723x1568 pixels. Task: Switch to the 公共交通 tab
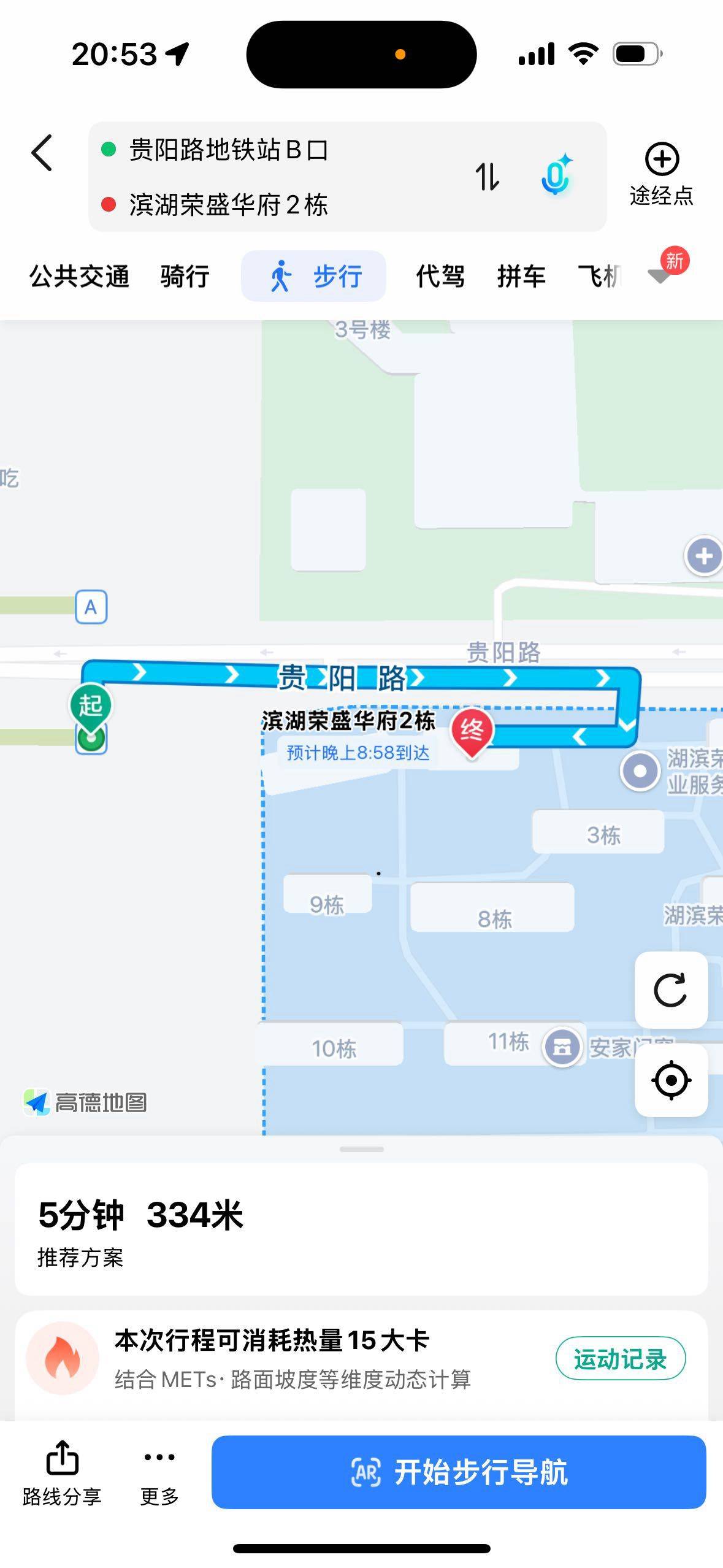click(x=80, y=277)
